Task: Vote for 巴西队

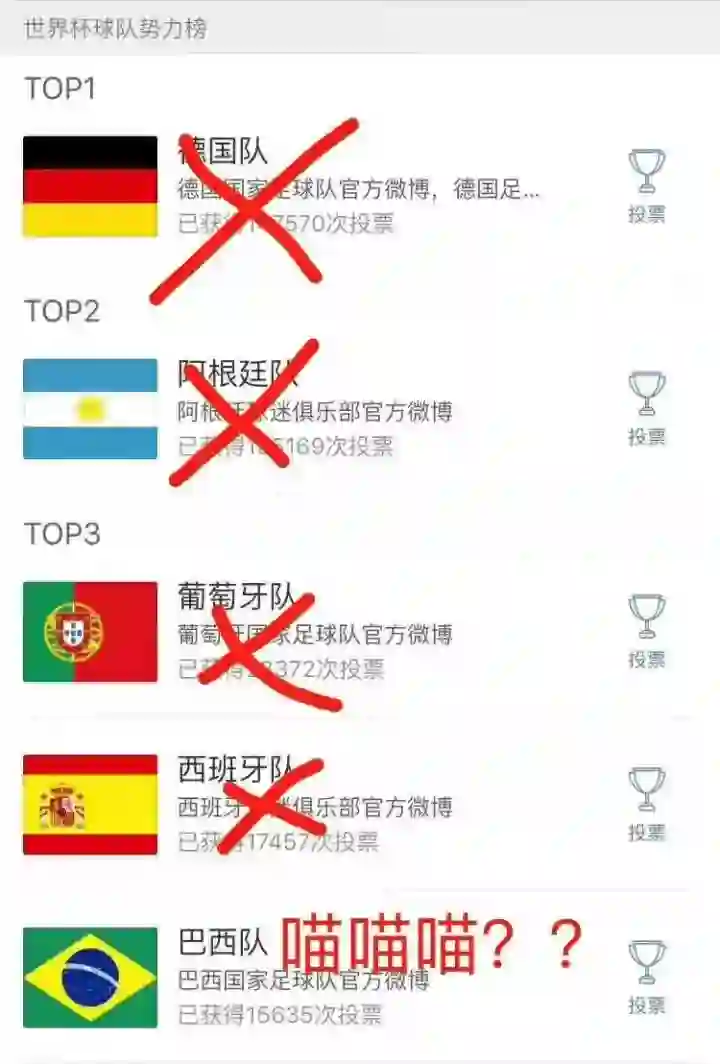Action: pos(646,977)
